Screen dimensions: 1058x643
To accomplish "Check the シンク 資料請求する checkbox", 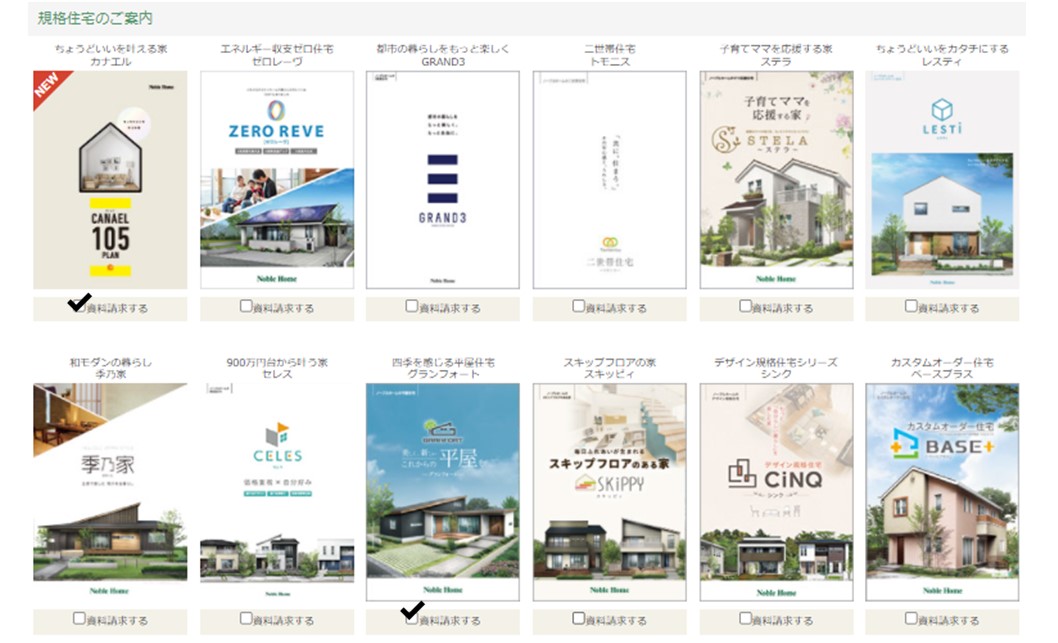I will pyautogui.click(x=745, y=619).
